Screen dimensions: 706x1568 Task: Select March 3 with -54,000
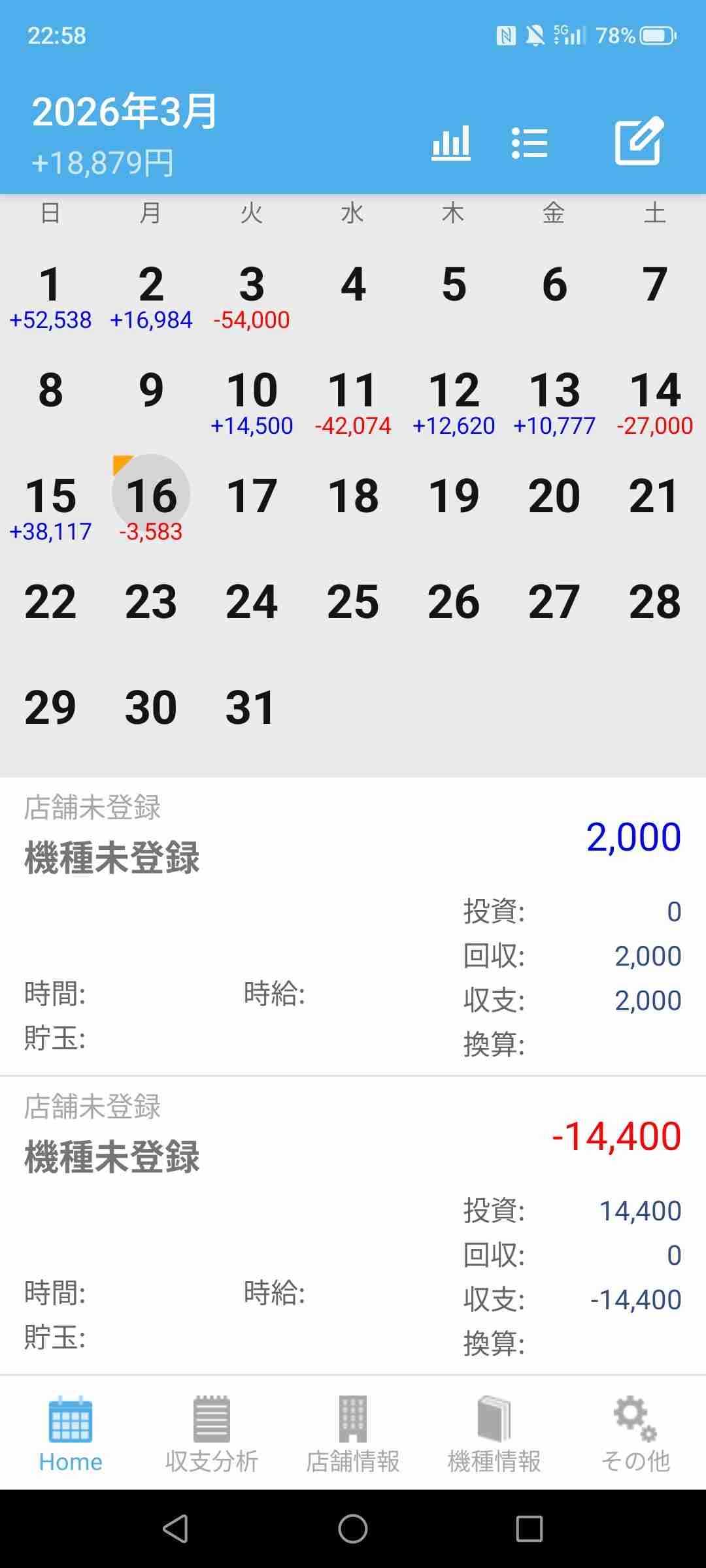coord(252,295)
